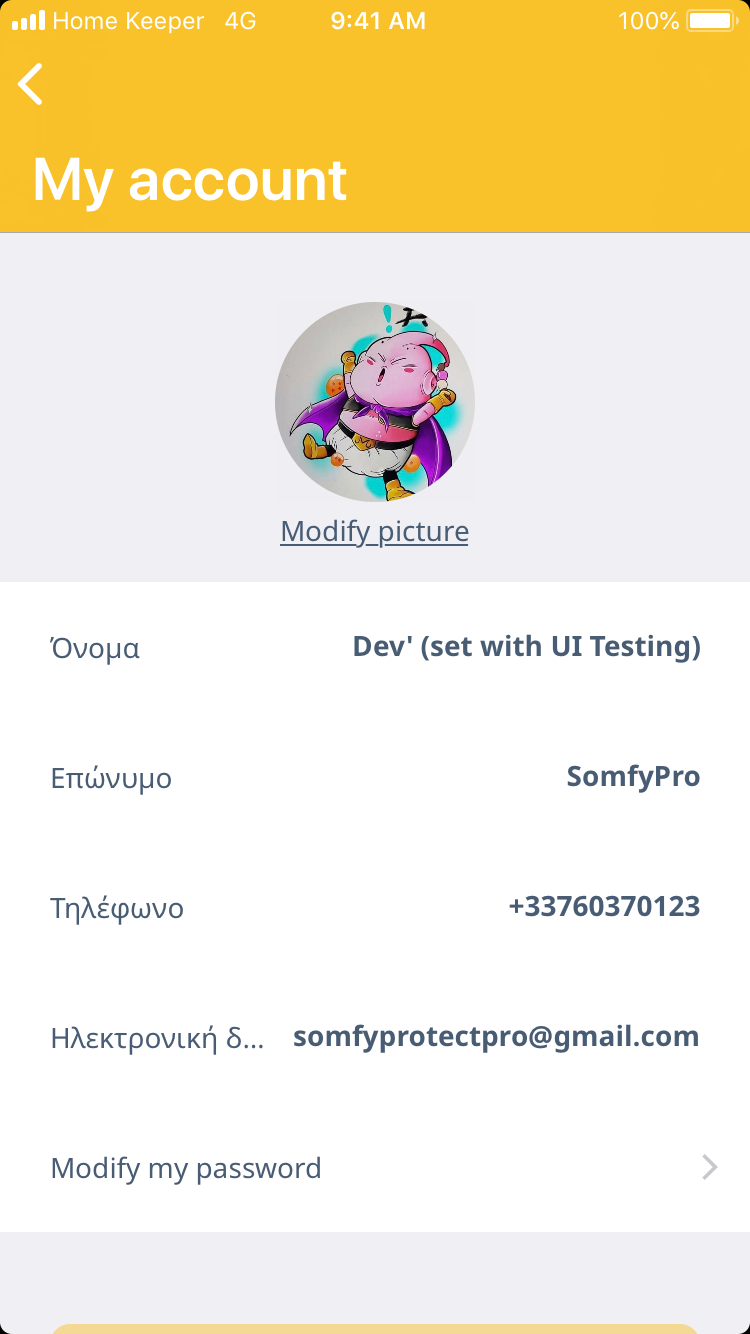This screenshot has width=750, height=1334.
Task: Edit the Όνομα first name field
Action: pyautogui.click(x=526, y=647)
